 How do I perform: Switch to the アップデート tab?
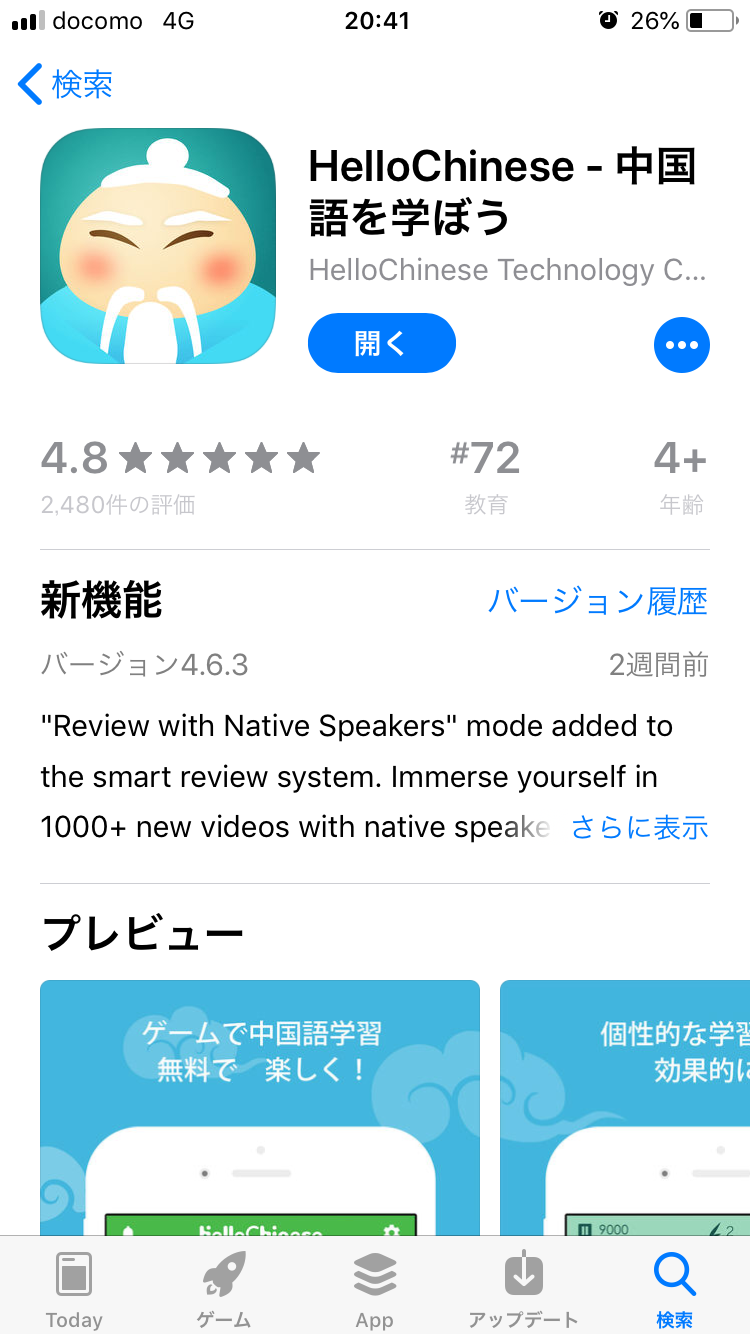523,1290
